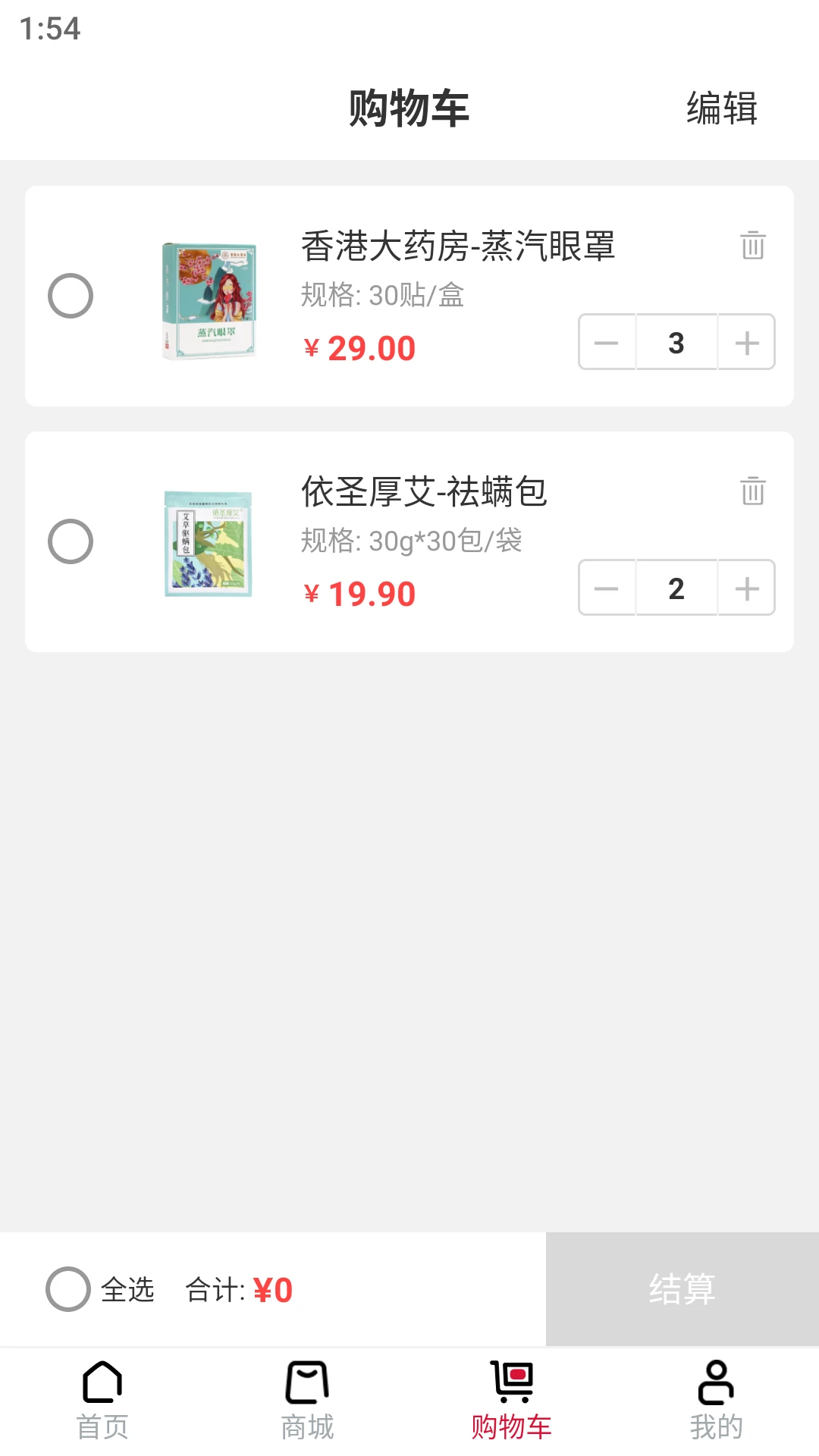Switch to the 购物车 tab

[x=512, y=1410]
